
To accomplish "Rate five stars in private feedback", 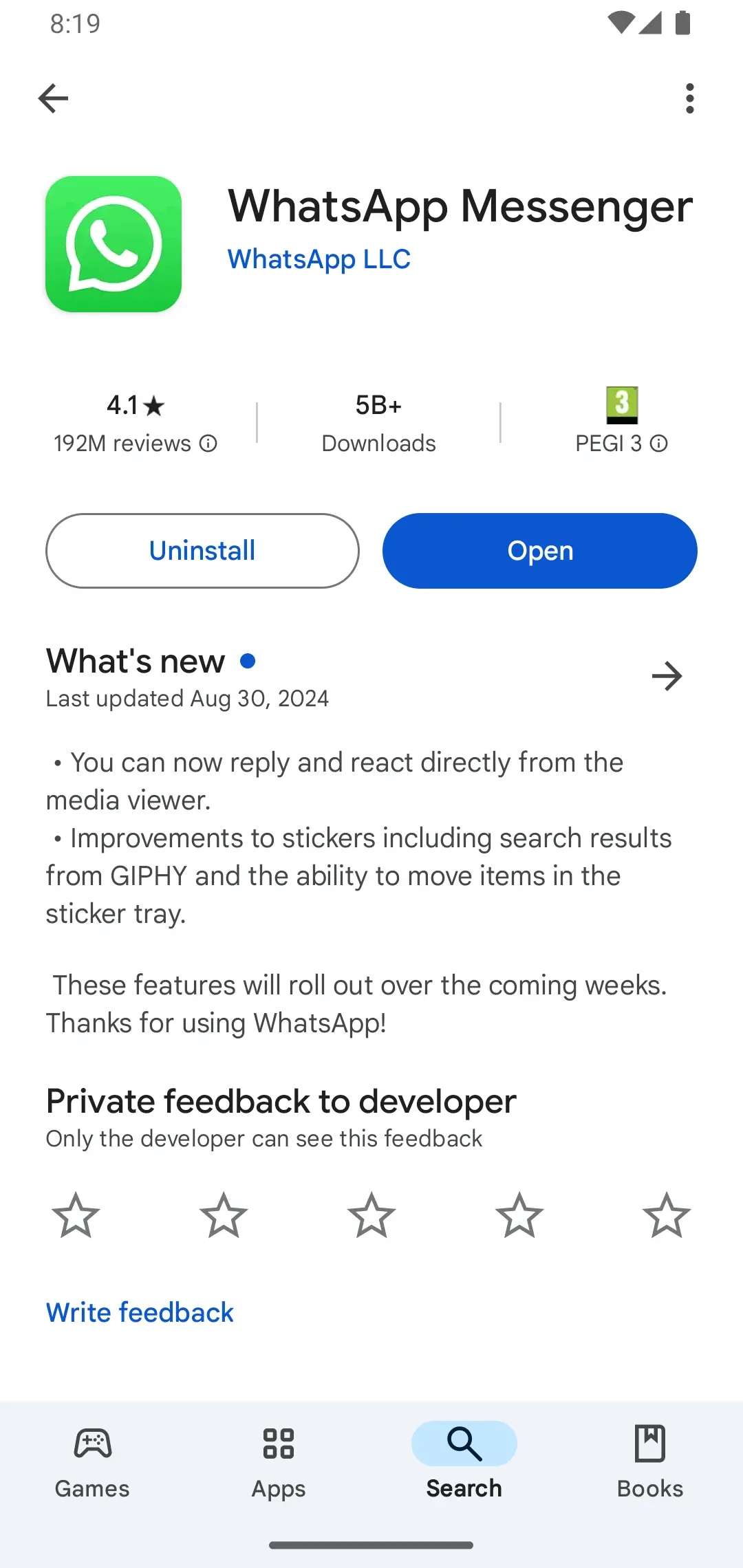I will click(x=667, y=1215).
